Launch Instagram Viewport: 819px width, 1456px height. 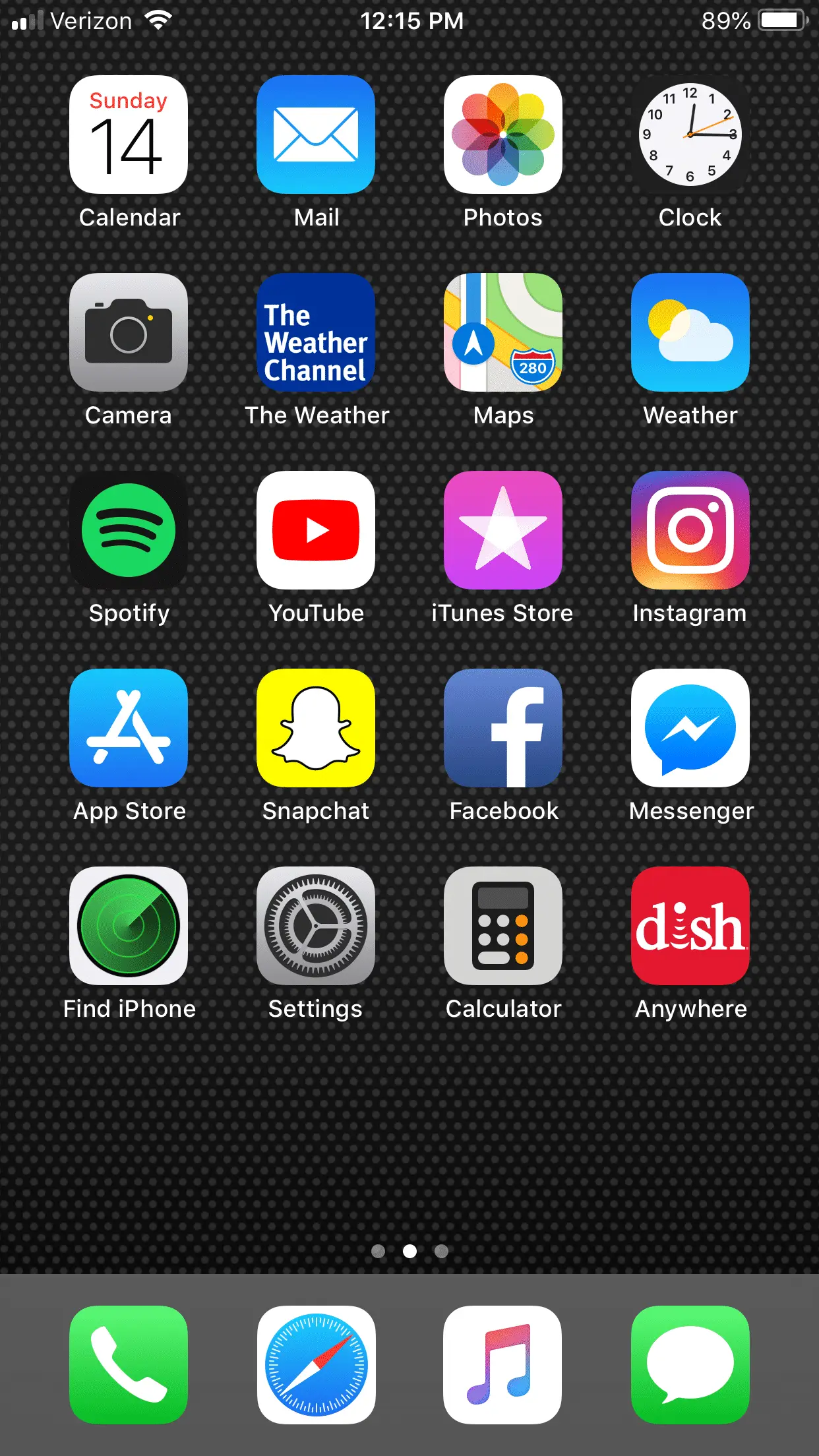tap(690, 530)
